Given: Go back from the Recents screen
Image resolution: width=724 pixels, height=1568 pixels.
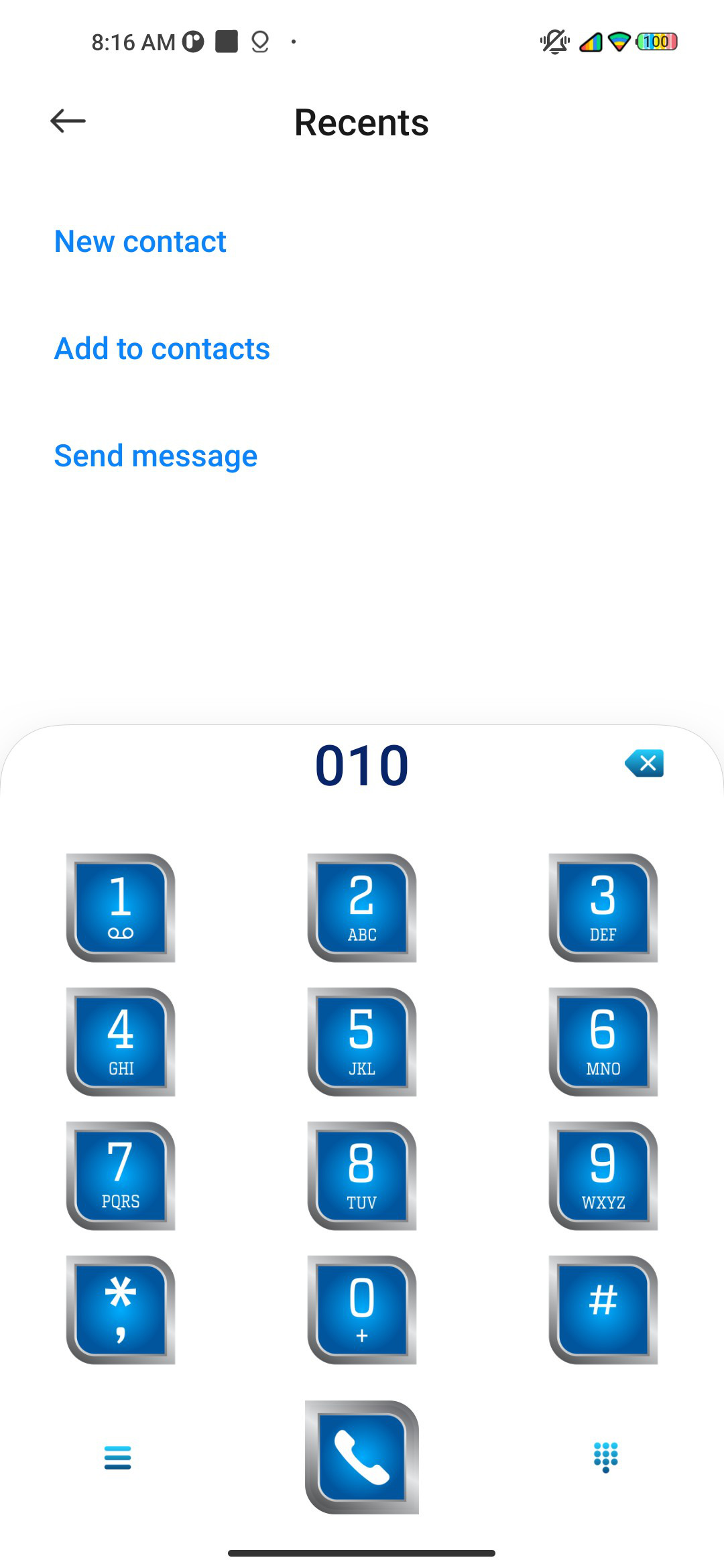Looking at the screenshot, I should pos(68,121).
